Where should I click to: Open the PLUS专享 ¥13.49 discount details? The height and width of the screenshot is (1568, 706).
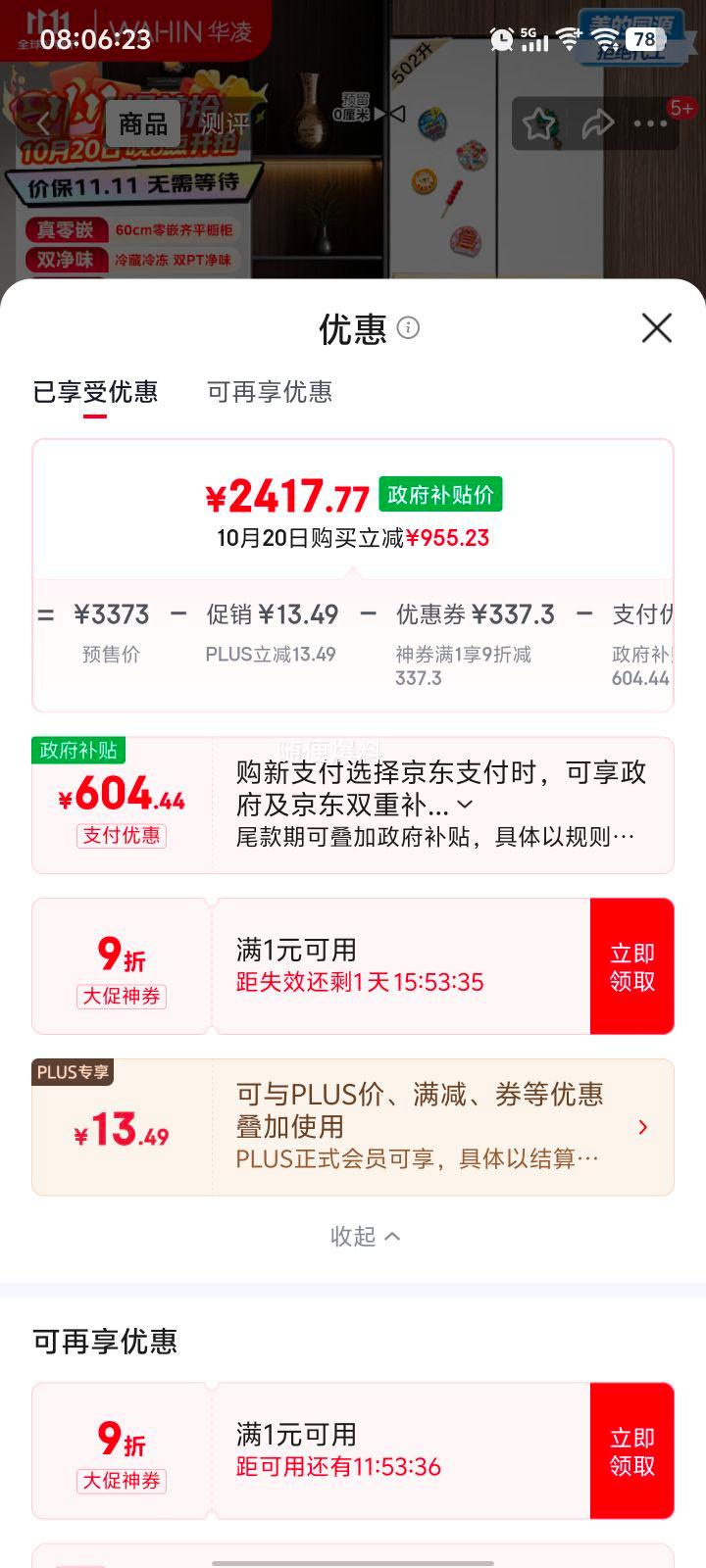[x=642, y=1127]
